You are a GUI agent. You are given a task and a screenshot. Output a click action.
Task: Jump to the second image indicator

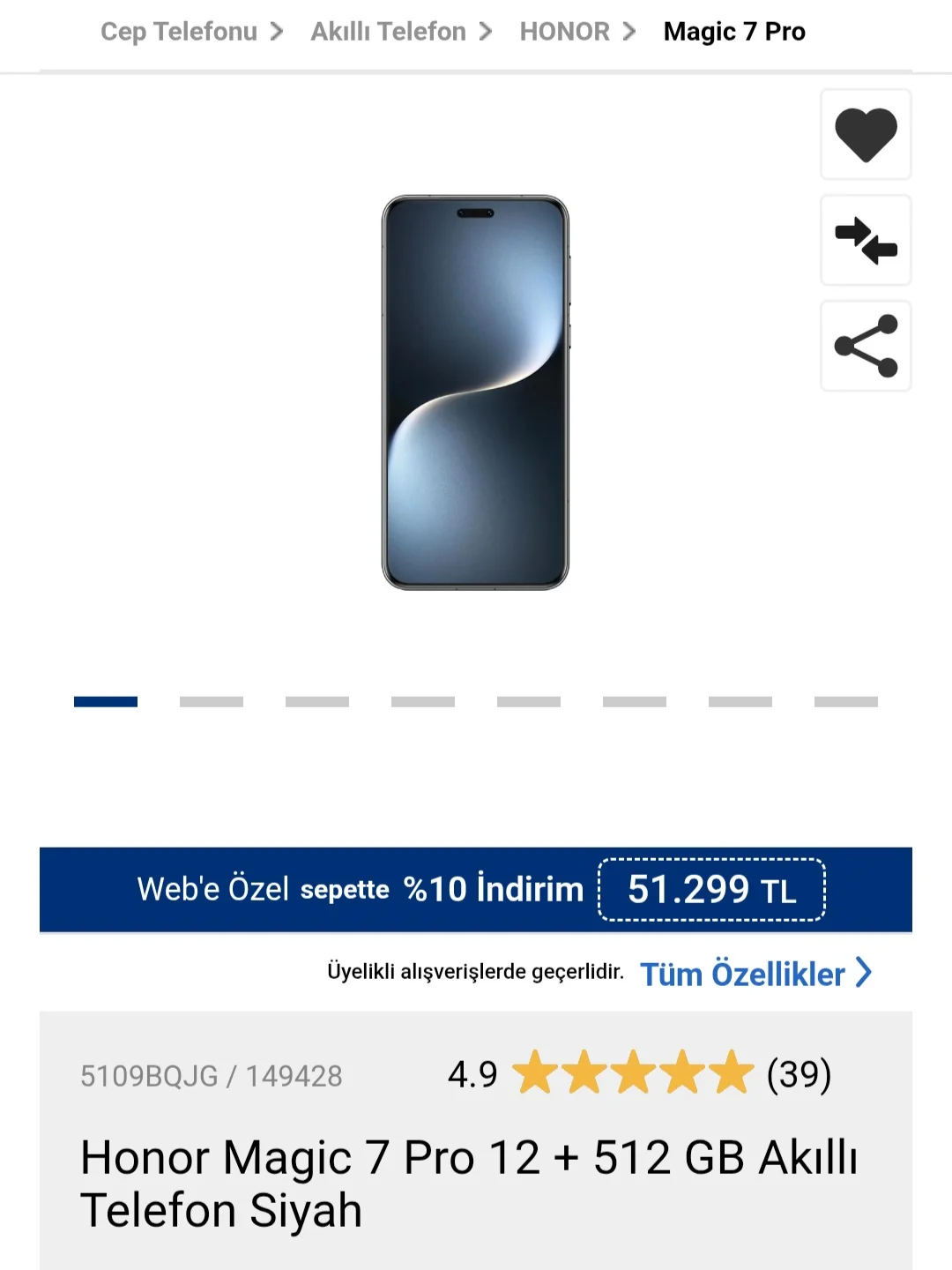pos(212,702)
